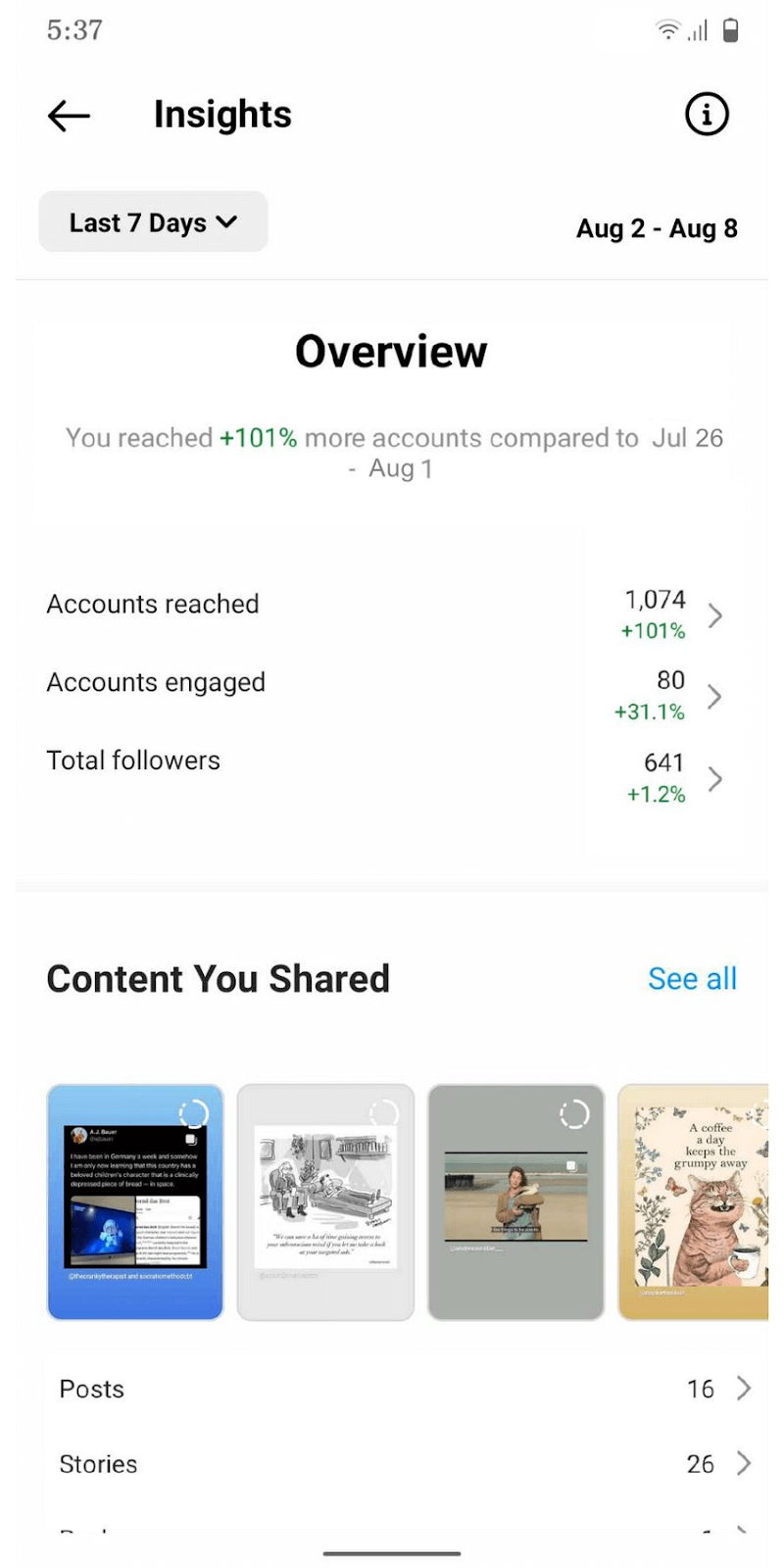
Task: Click the back arrow to leave Insights
Action: (68, 115)
